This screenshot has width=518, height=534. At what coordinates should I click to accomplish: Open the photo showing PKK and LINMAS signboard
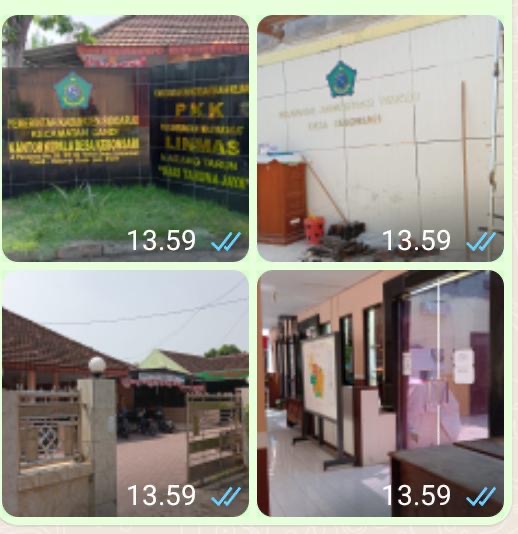pyautogui.click(x=125, y=138)
